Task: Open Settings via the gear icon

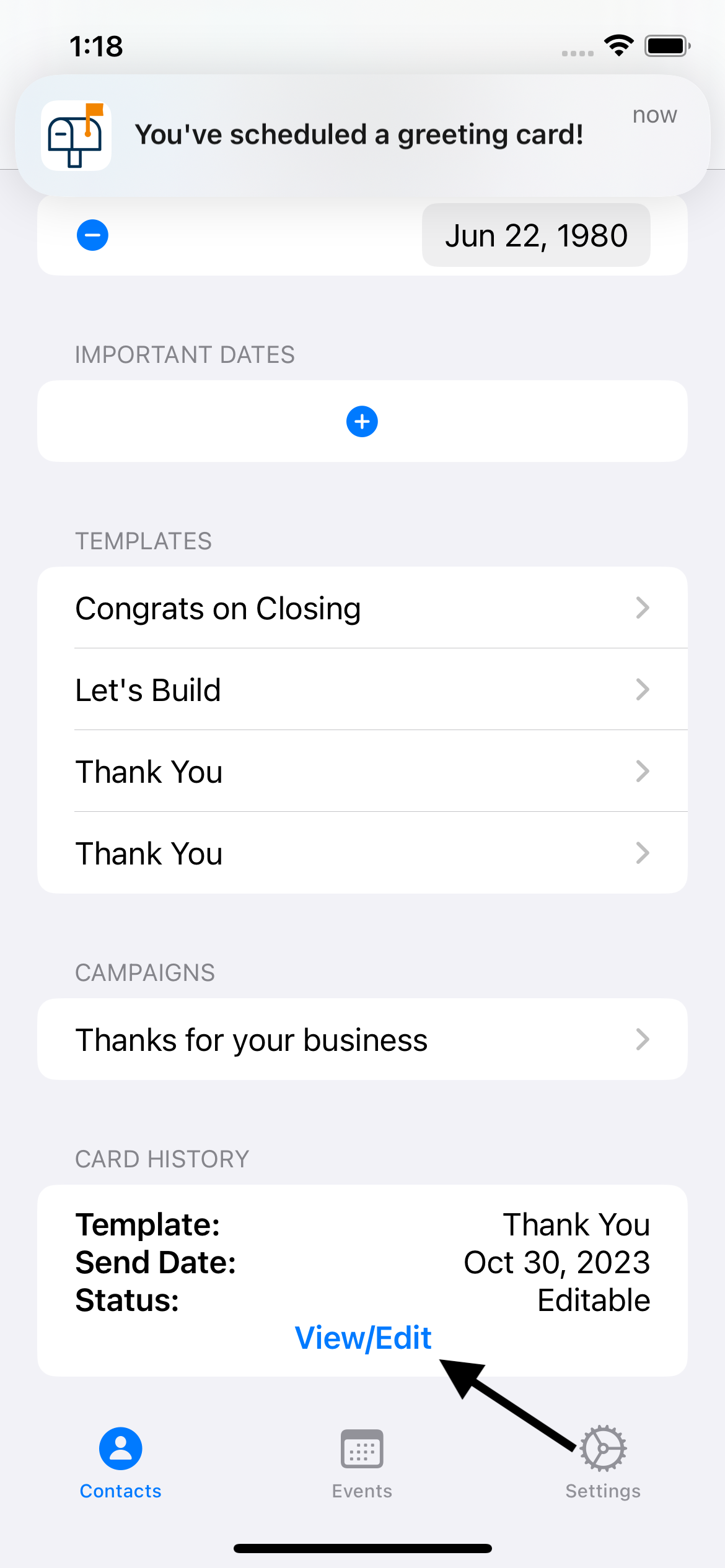Action: pyautogui.click(x=602, y=1449)
